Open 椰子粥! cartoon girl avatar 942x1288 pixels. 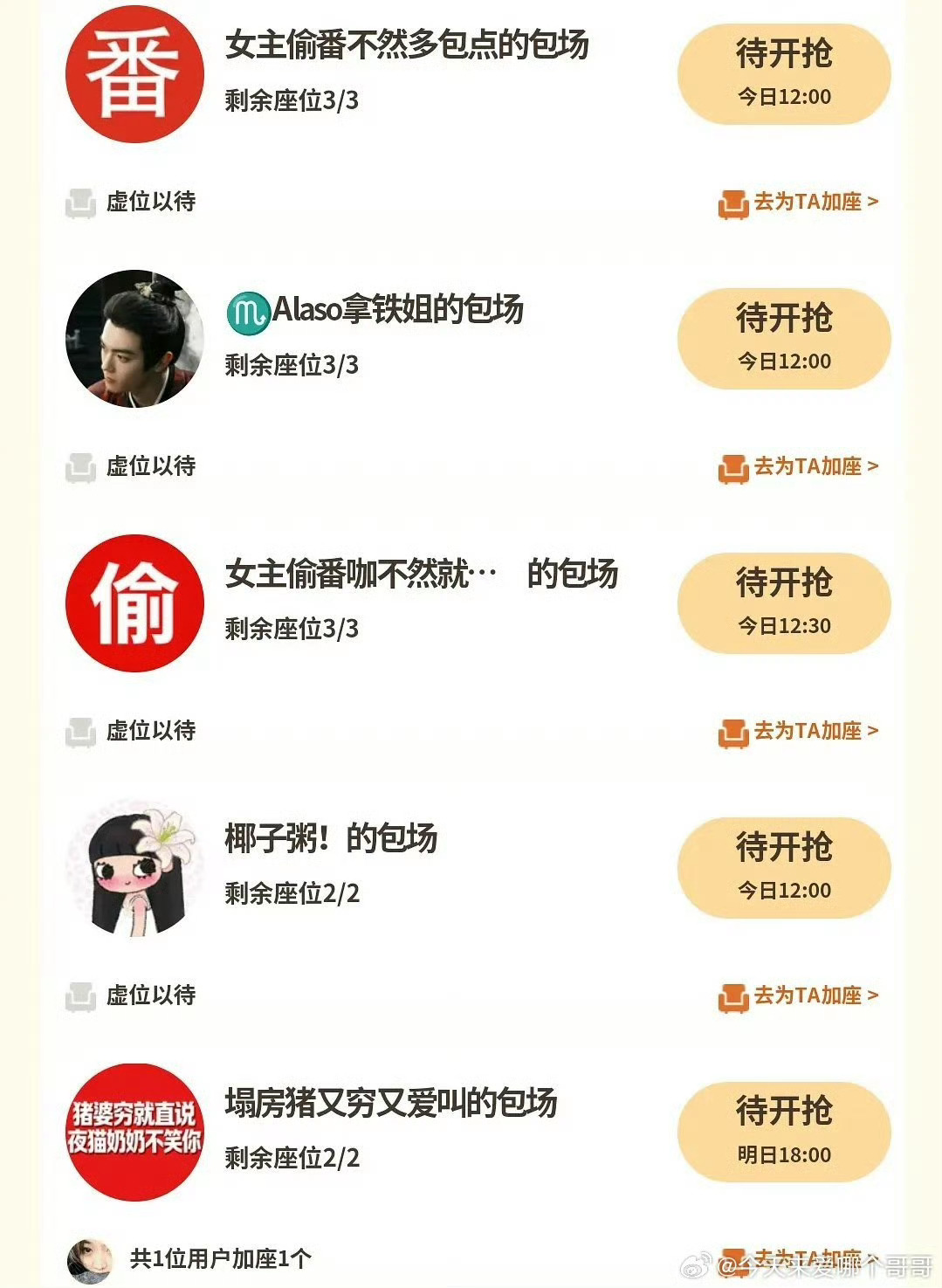pyautogui.click(x=134, y=868)
